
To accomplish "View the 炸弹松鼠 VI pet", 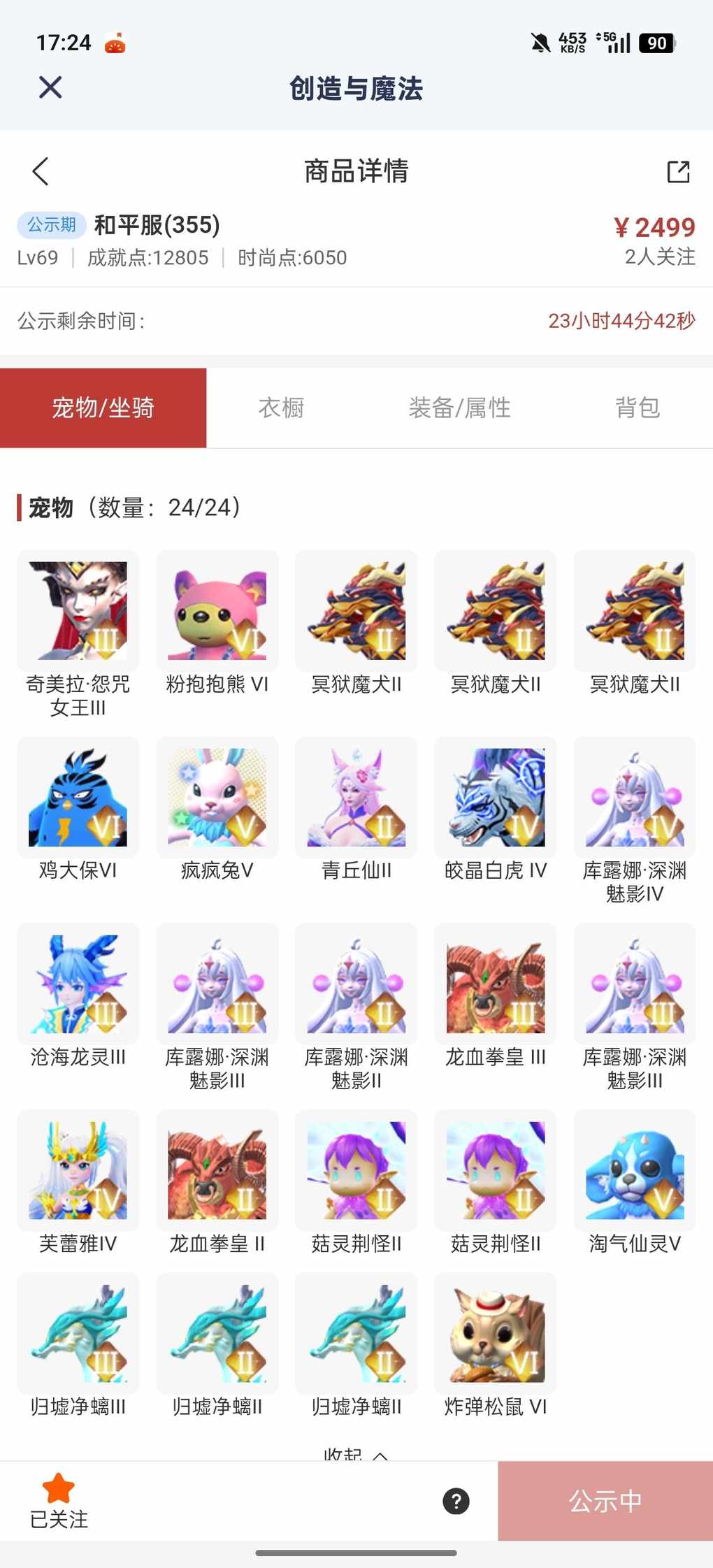I will click(x=496, y=1334).
